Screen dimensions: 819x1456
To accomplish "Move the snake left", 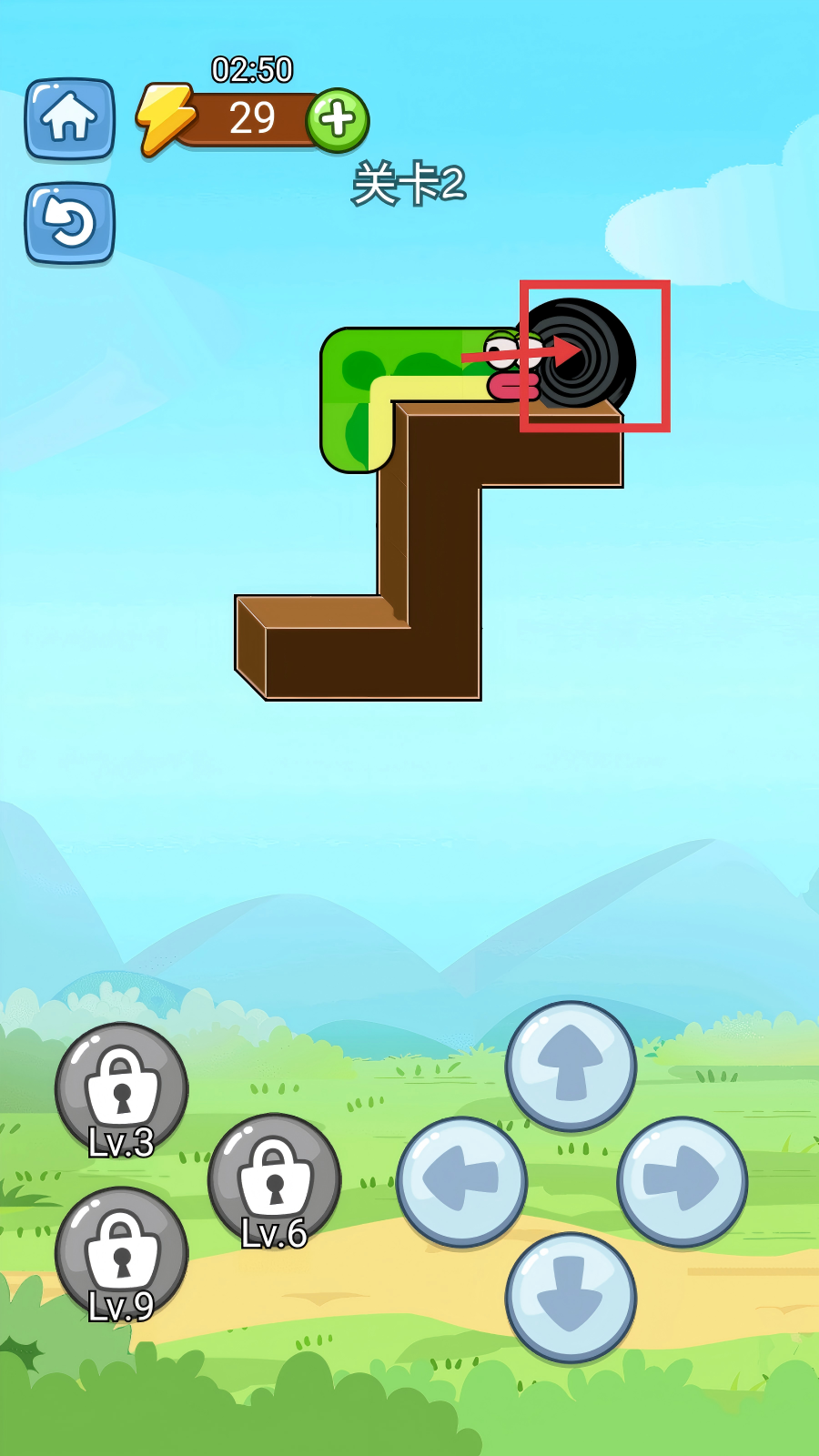I will 461,1181.
